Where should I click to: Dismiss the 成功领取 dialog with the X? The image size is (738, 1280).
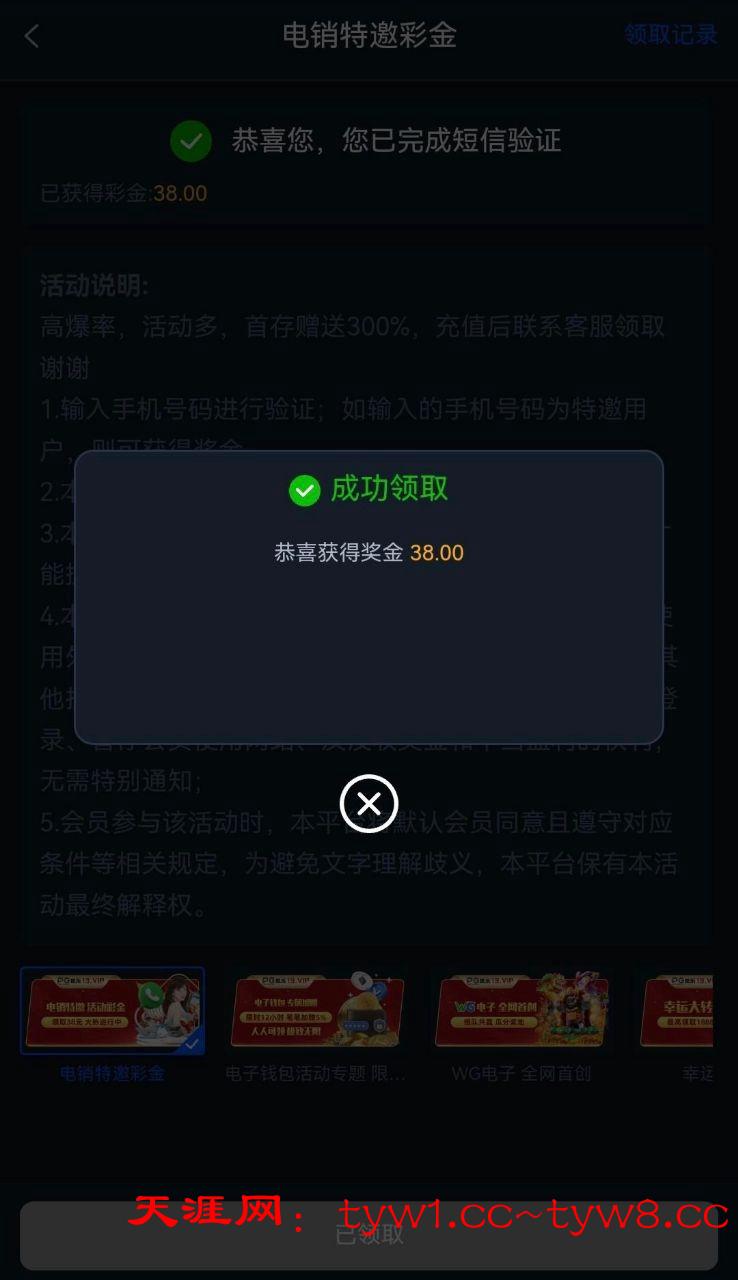(x=369, y=803)
